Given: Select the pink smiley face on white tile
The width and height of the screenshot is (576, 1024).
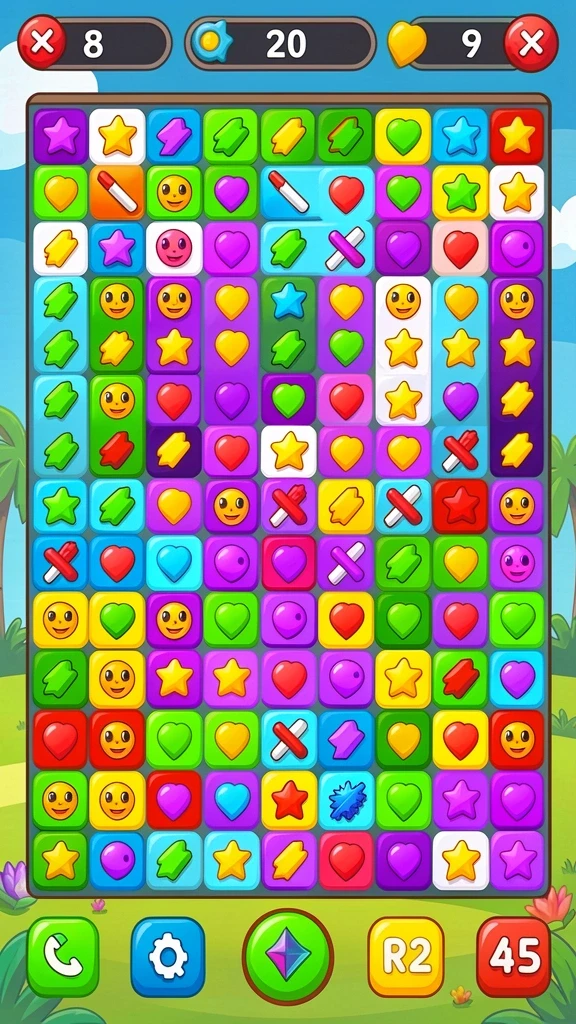Looking at the screenshot, I should coord(174,248).
